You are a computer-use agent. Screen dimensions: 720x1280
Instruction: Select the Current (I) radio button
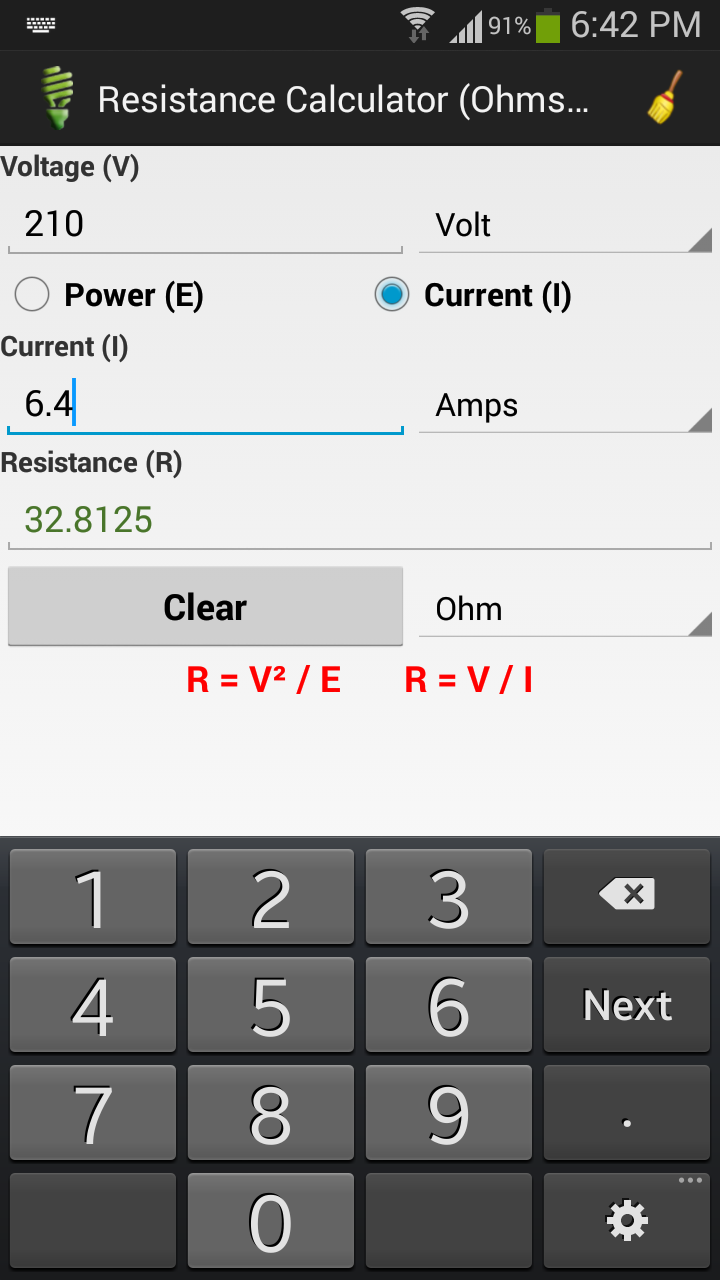pos(392,295)
